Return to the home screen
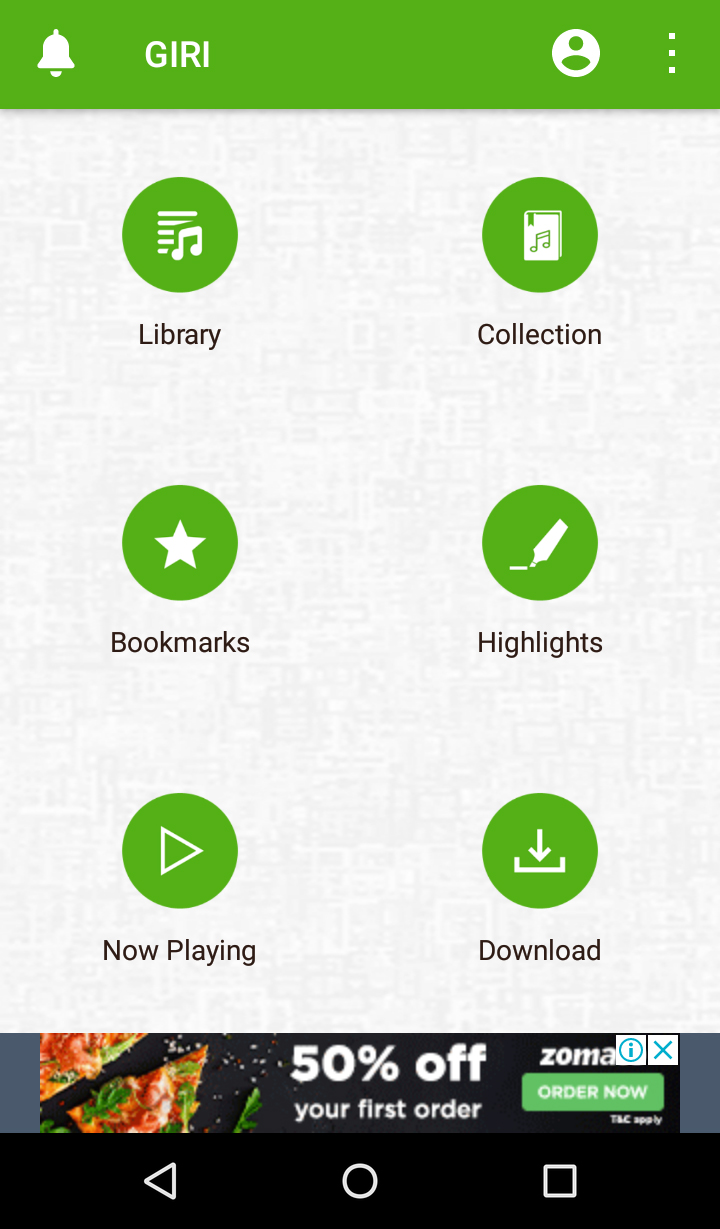 (360, 1181)
